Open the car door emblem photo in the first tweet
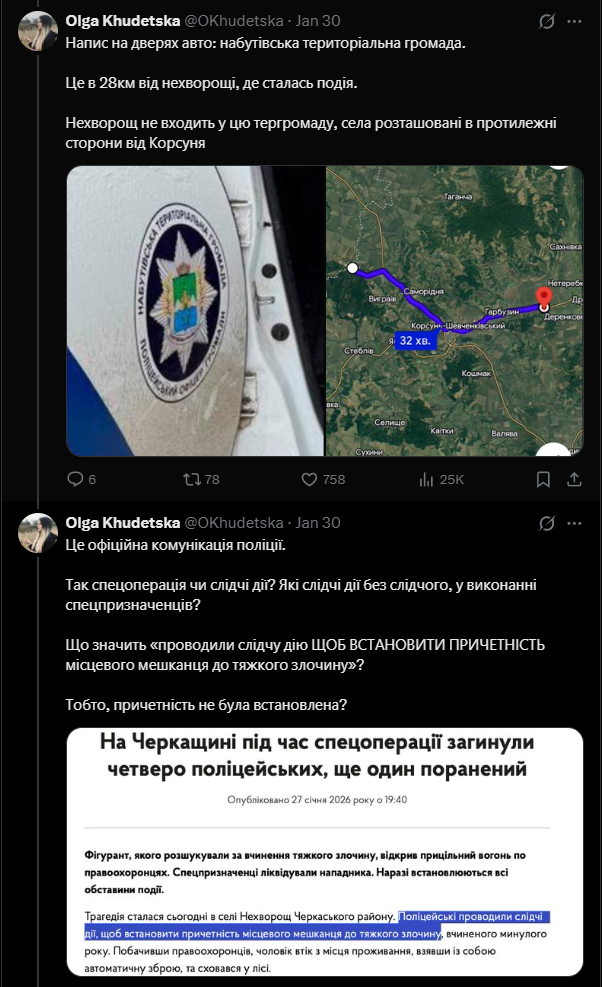 (195, 310)
